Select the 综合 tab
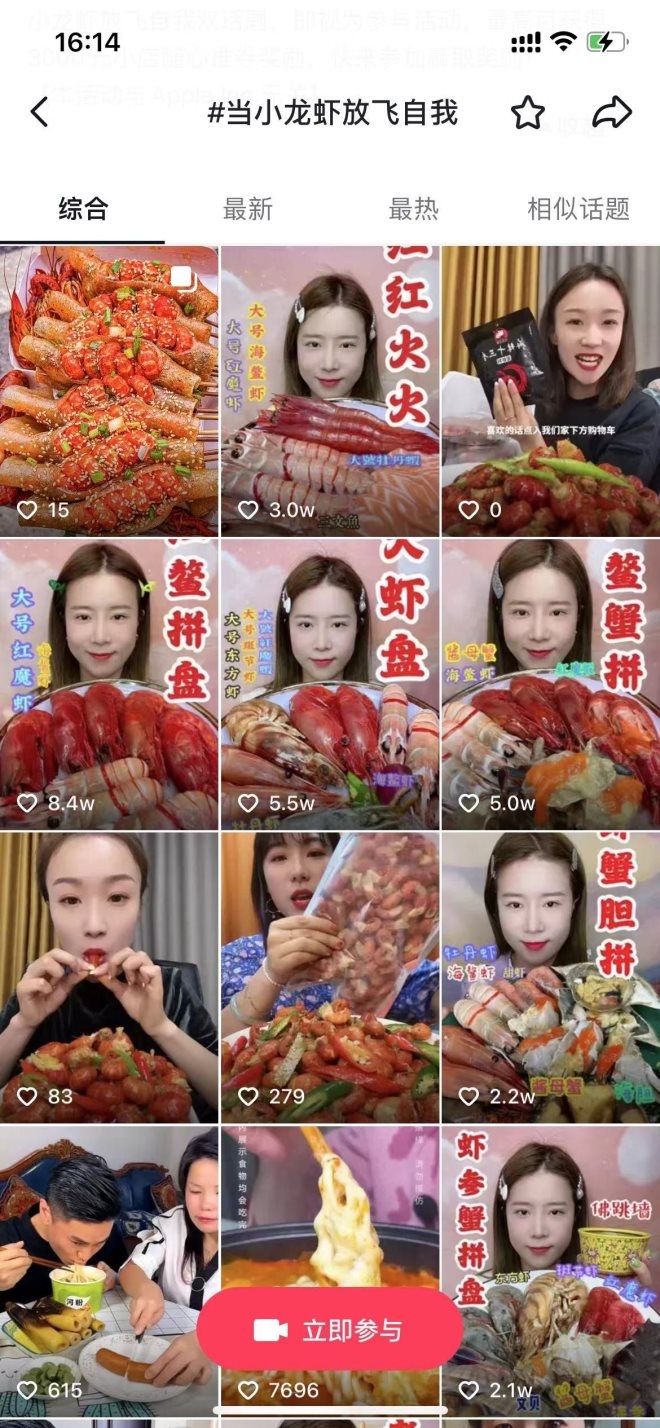This screenshot has height=1428, width=660. coord(83,209)
